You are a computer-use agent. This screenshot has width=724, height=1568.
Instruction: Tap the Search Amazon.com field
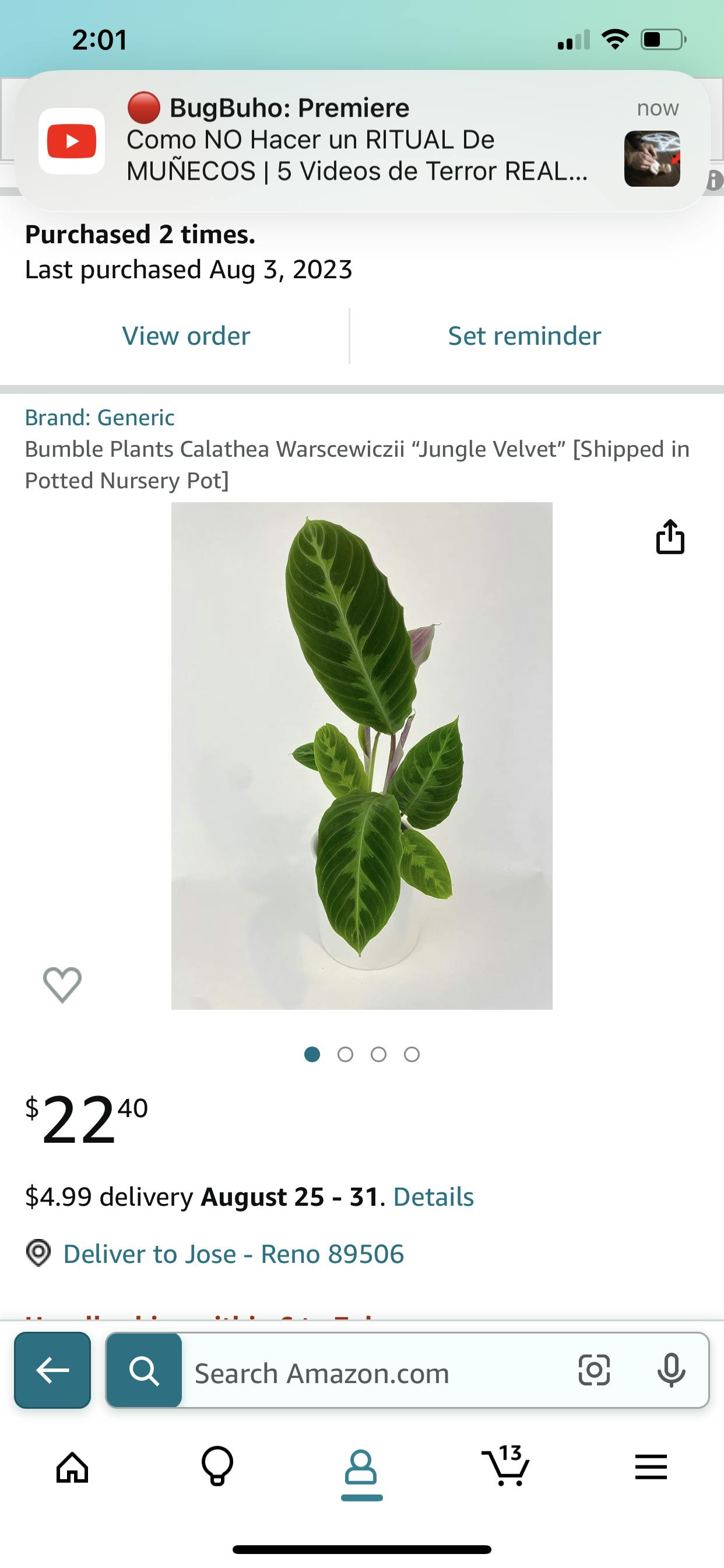pyautogui.click(x=377, y=1373)
